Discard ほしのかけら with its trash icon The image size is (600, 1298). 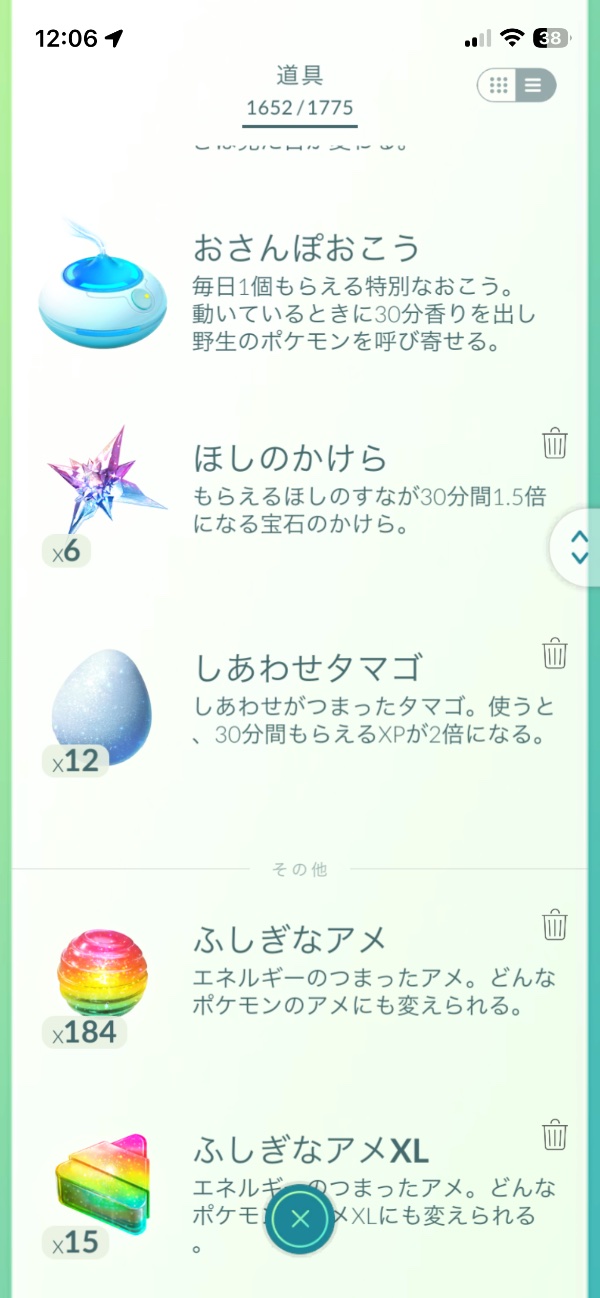pyautogui.click(x=555, y=443)
